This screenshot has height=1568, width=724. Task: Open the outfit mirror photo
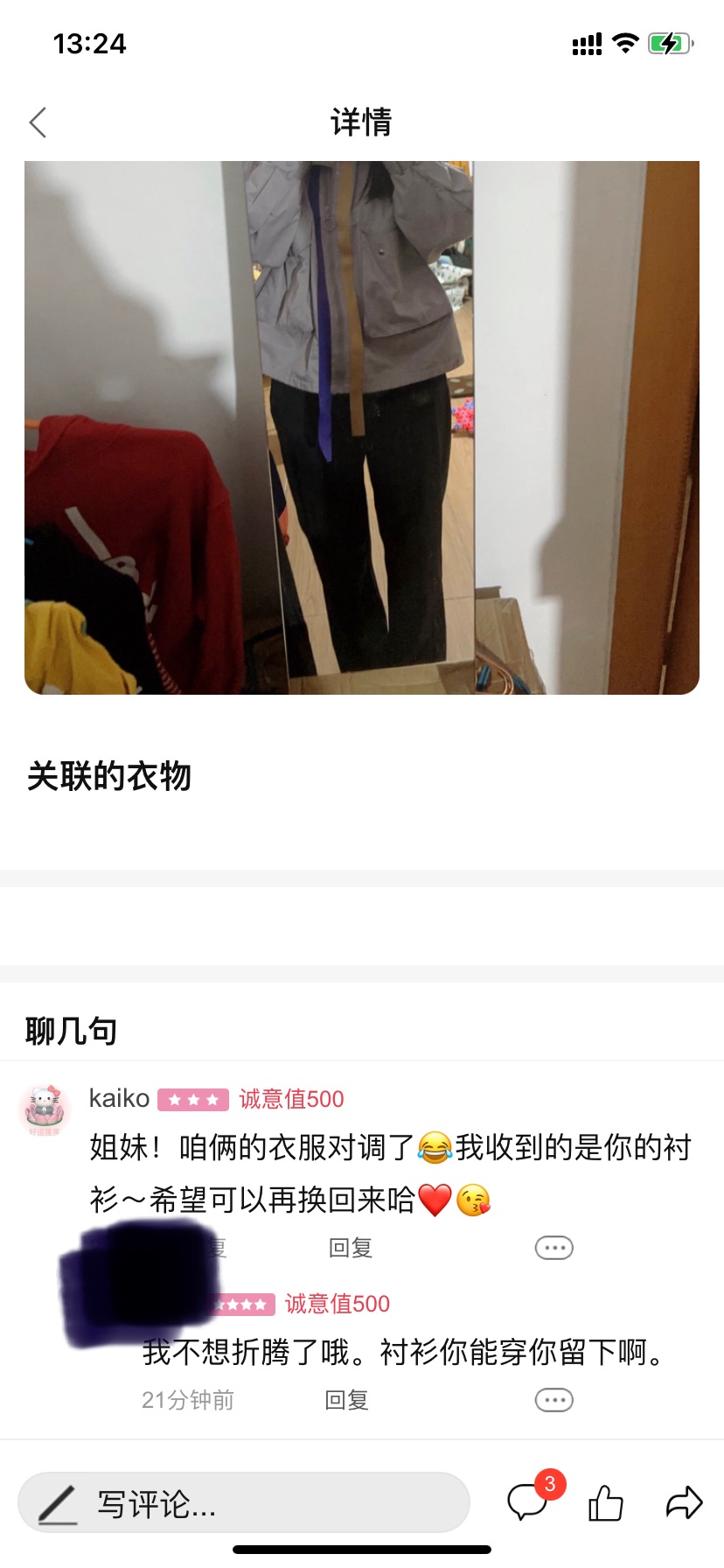(x=362, y=428)
